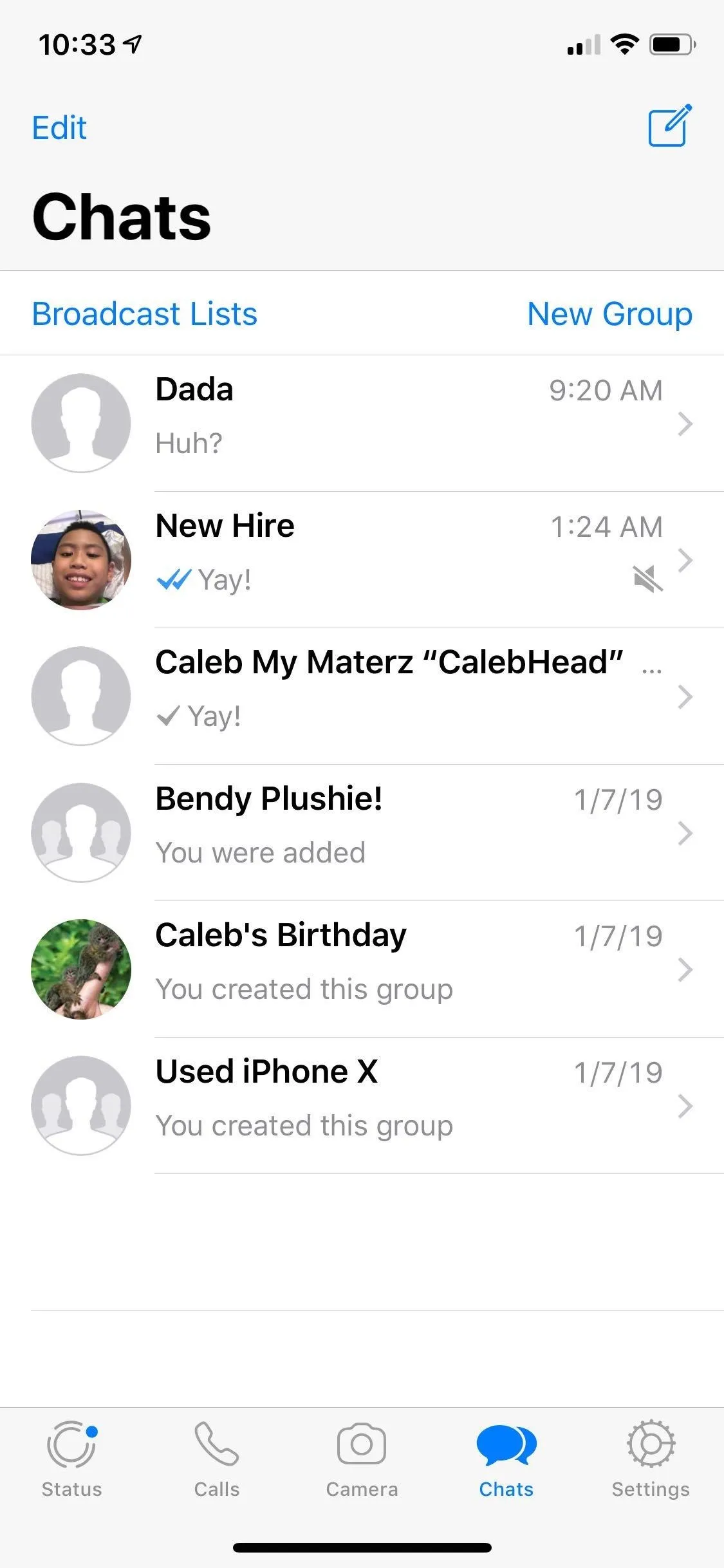Tap Edit to manage chats
724x1568 pixels.
(59, 127)
